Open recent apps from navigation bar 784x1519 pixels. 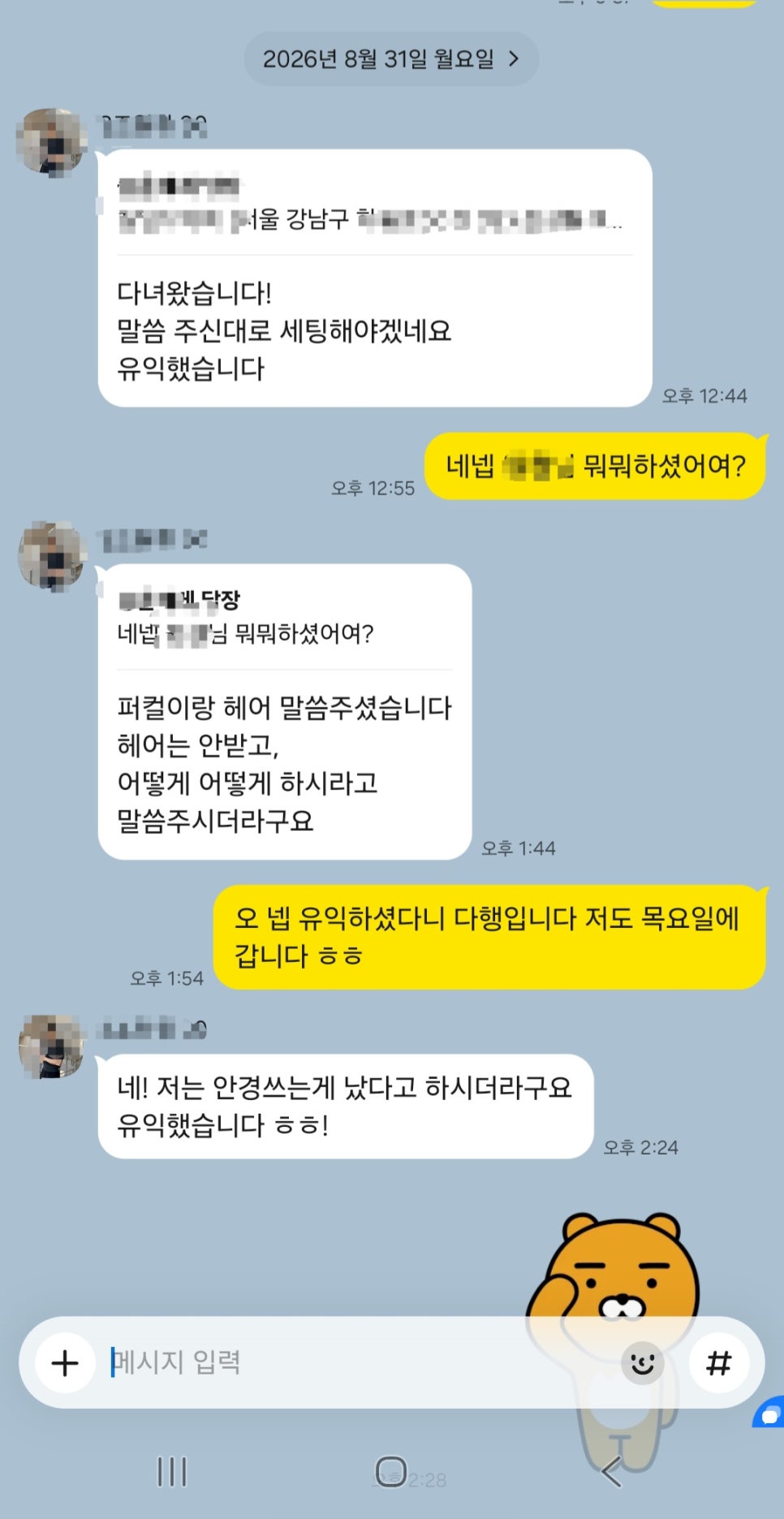[171, 1471]
